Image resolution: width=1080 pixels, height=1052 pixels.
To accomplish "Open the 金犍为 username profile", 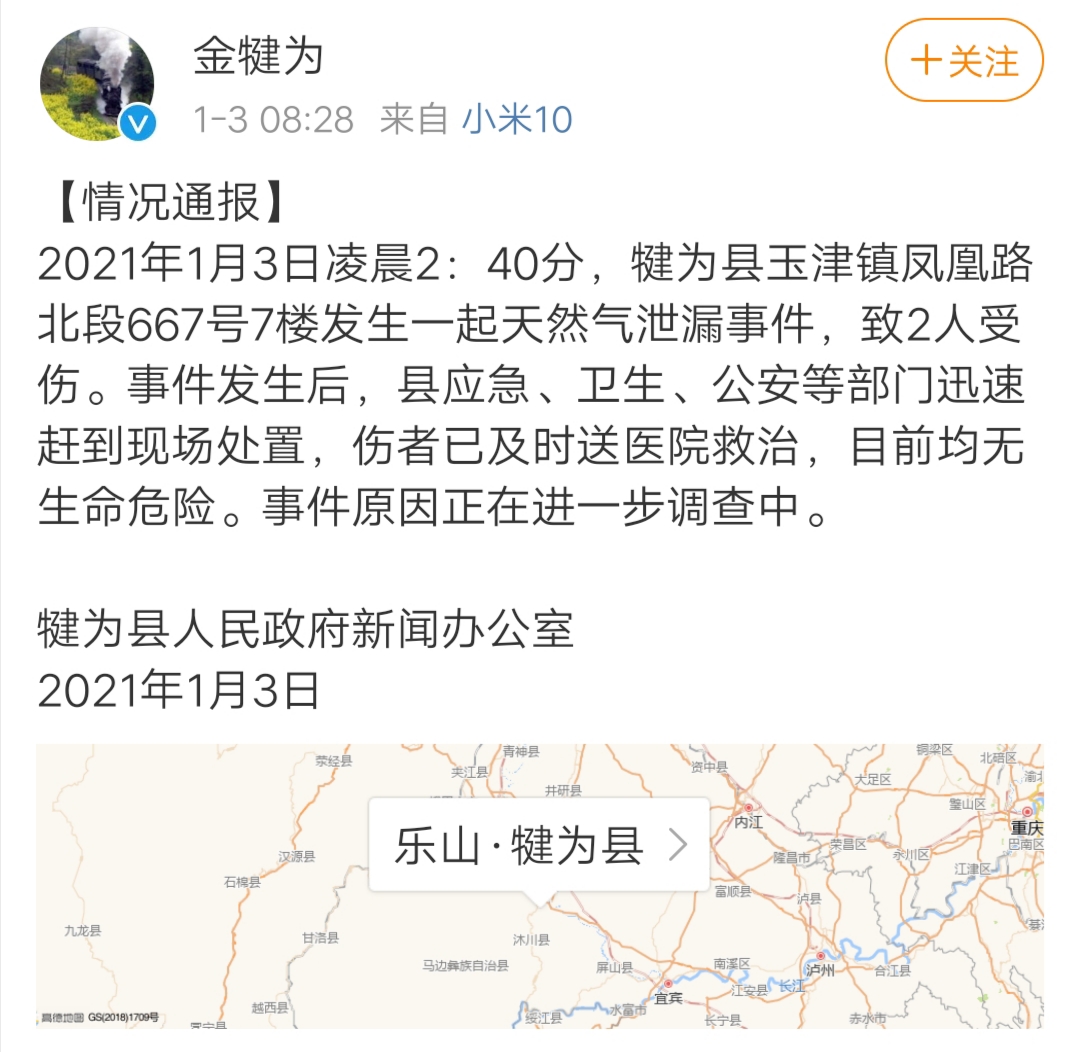I will 258,57.
